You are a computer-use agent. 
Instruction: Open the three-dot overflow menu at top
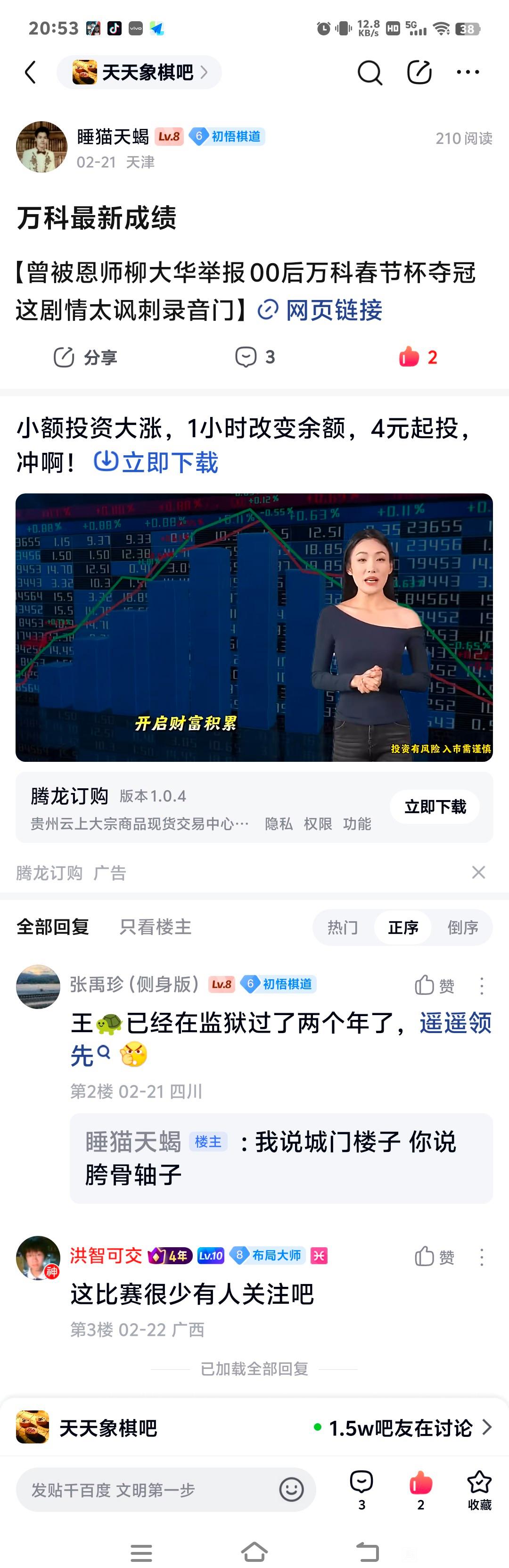468,73
